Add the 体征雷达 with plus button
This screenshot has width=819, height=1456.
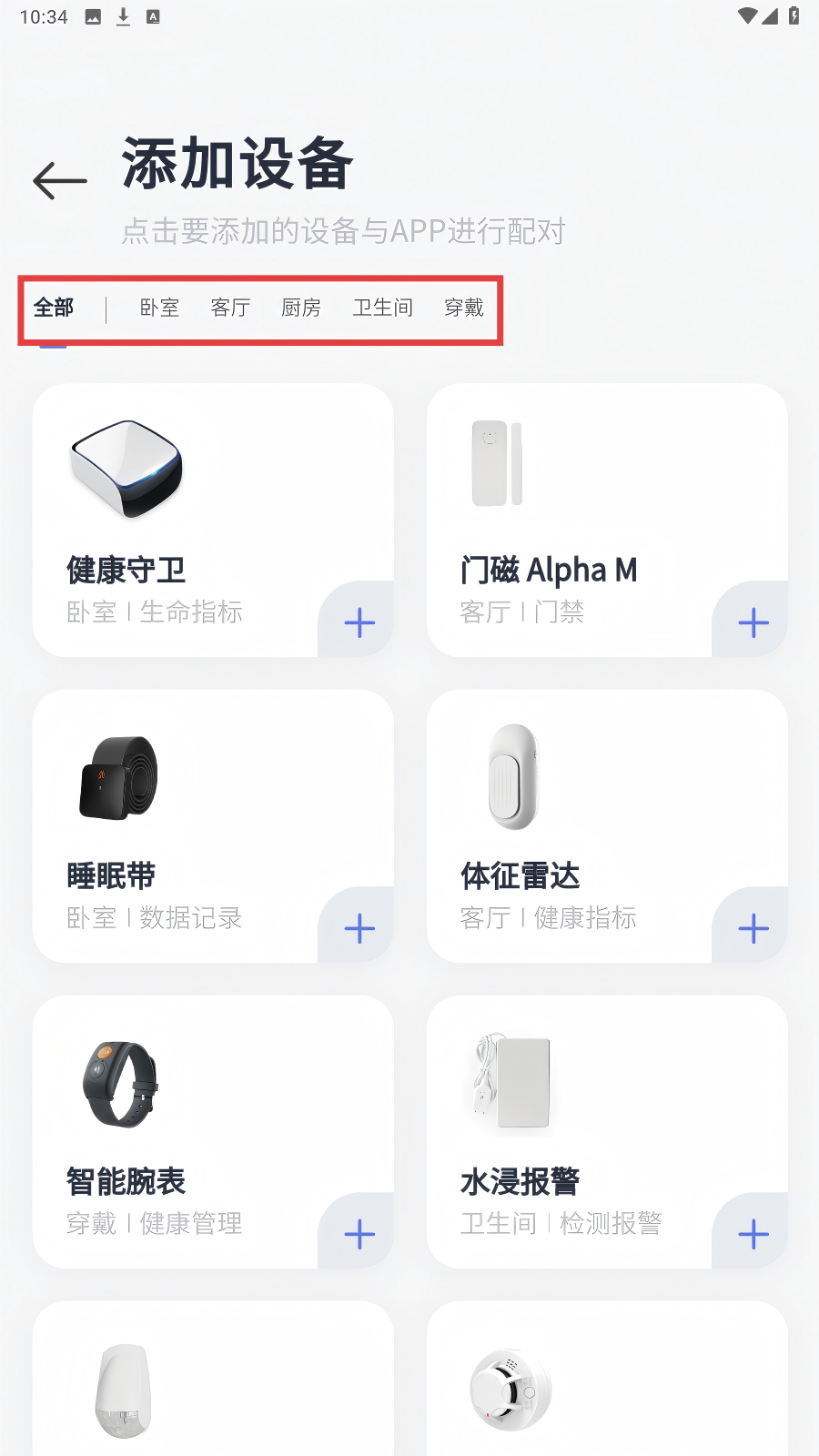coord(753,928)
